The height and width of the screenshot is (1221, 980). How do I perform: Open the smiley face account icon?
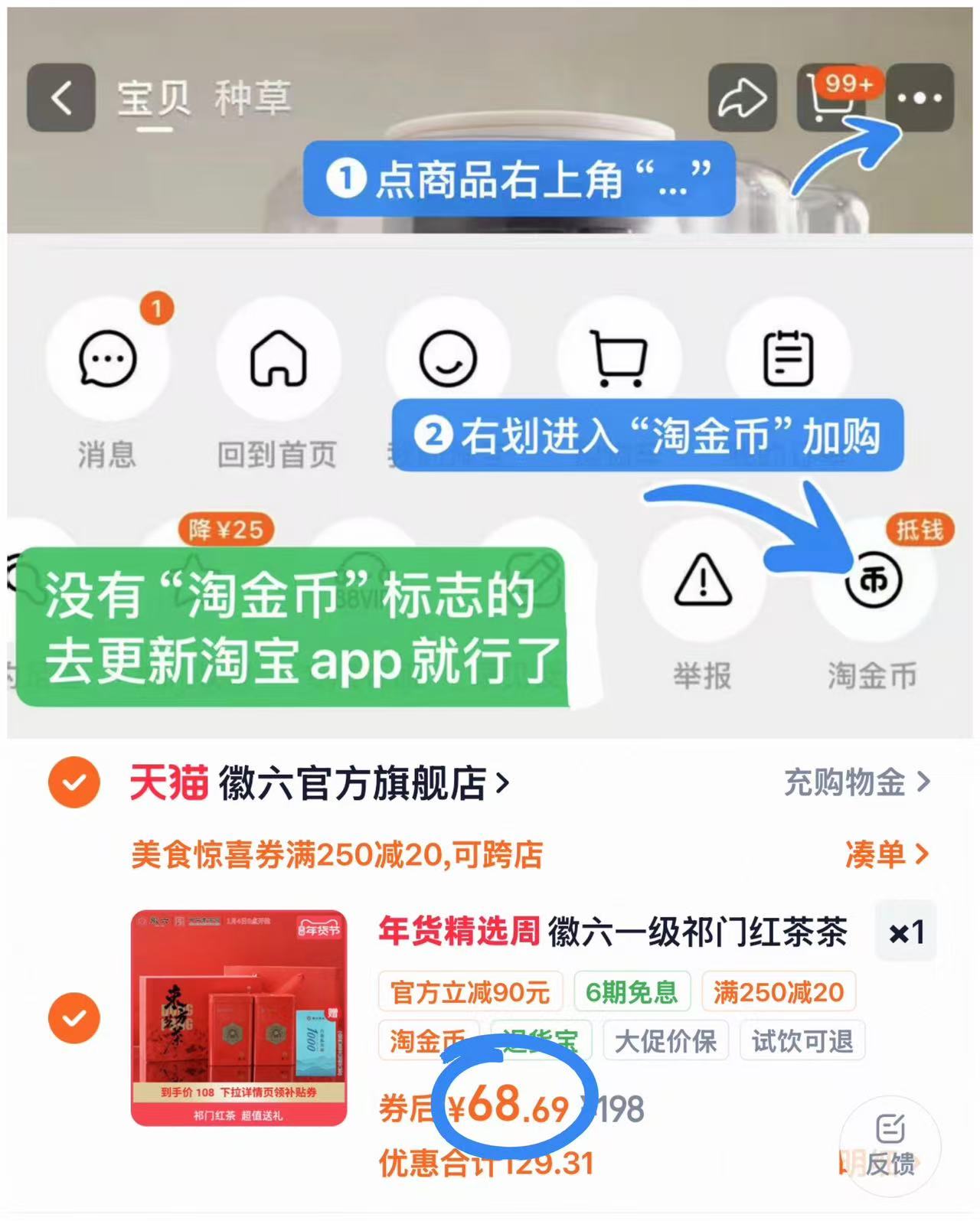click(x=449, y=360)
